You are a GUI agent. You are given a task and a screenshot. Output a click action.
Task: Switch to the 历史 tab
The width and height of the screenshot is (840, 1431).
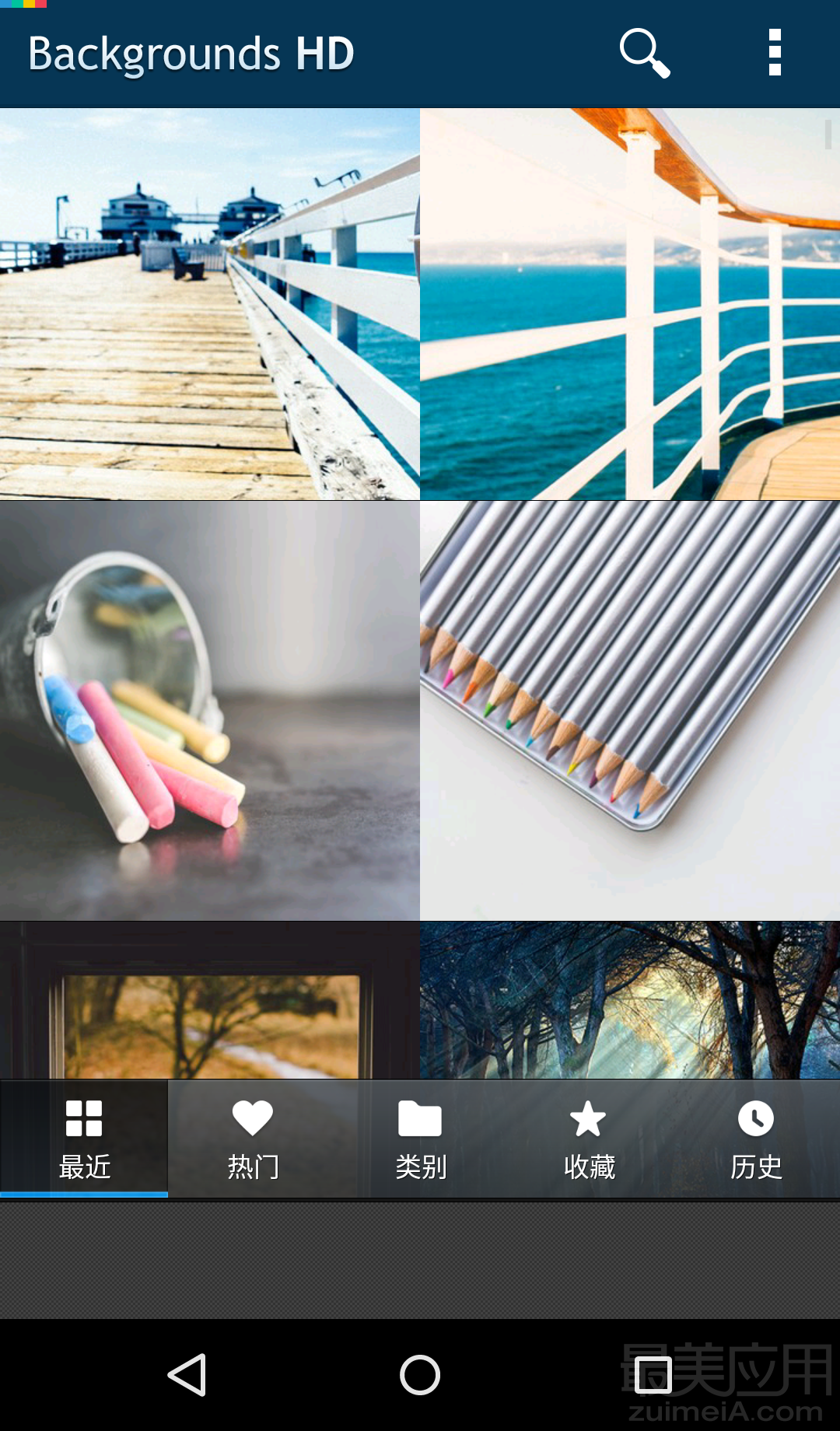coord(756,1139)
